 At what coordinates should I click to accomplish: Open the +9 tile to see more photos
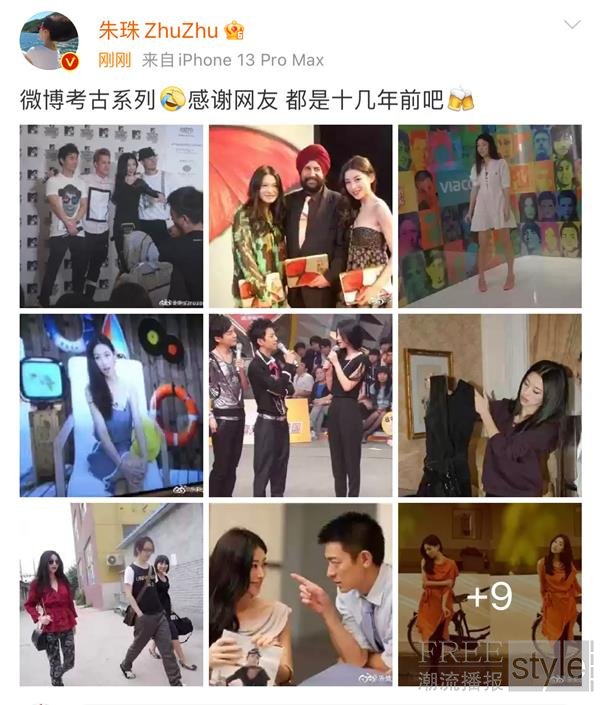(489, 594)
